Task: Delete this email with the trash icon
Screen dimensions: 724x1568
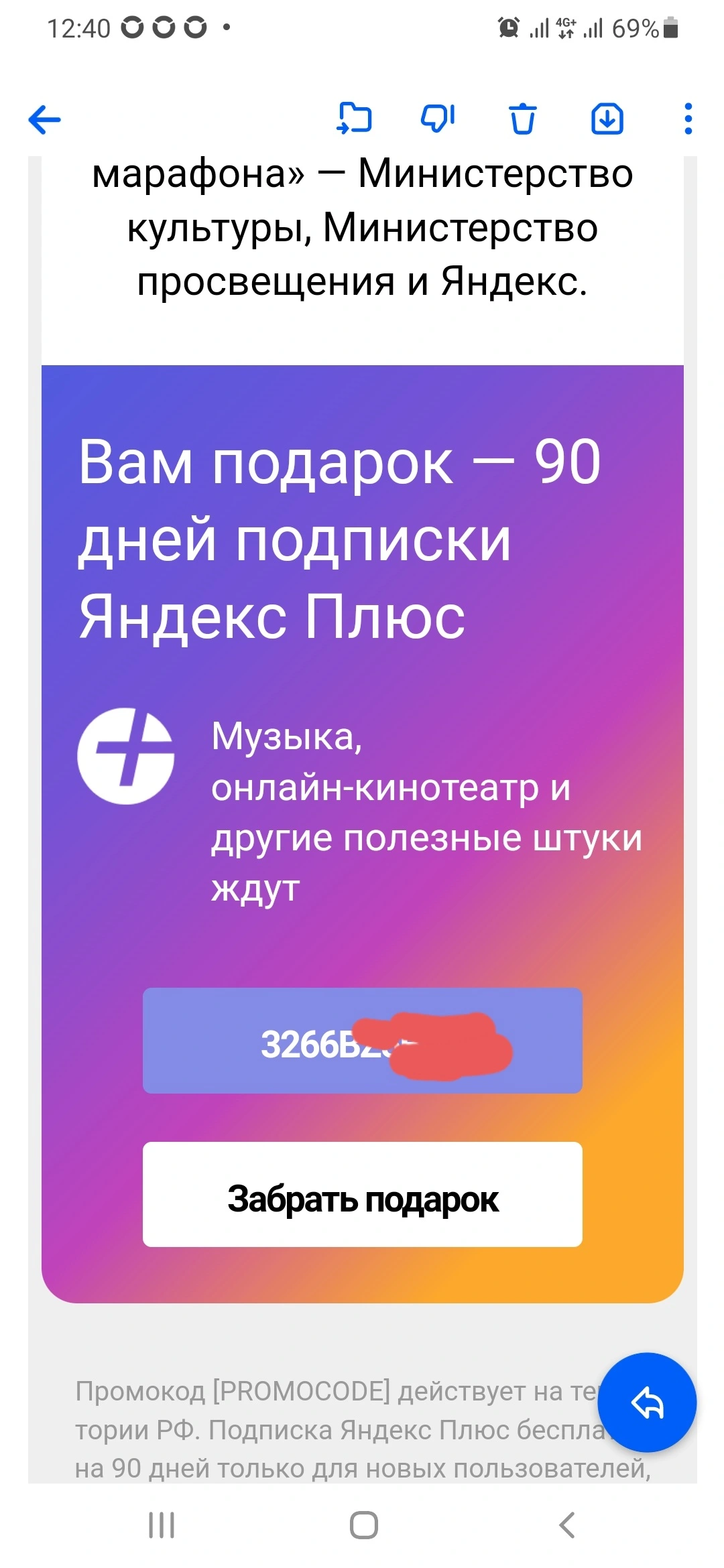Action: (x=523, y=119)
